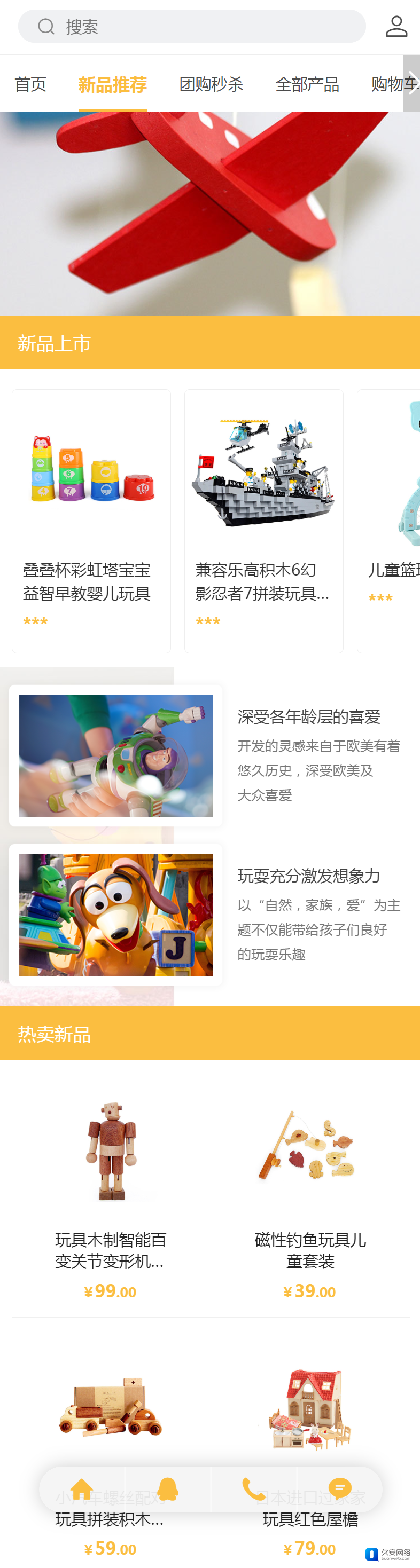This screenshot has width=420, height=1568.
Task: Open the user account icon
Action: [x=396, y=27]
